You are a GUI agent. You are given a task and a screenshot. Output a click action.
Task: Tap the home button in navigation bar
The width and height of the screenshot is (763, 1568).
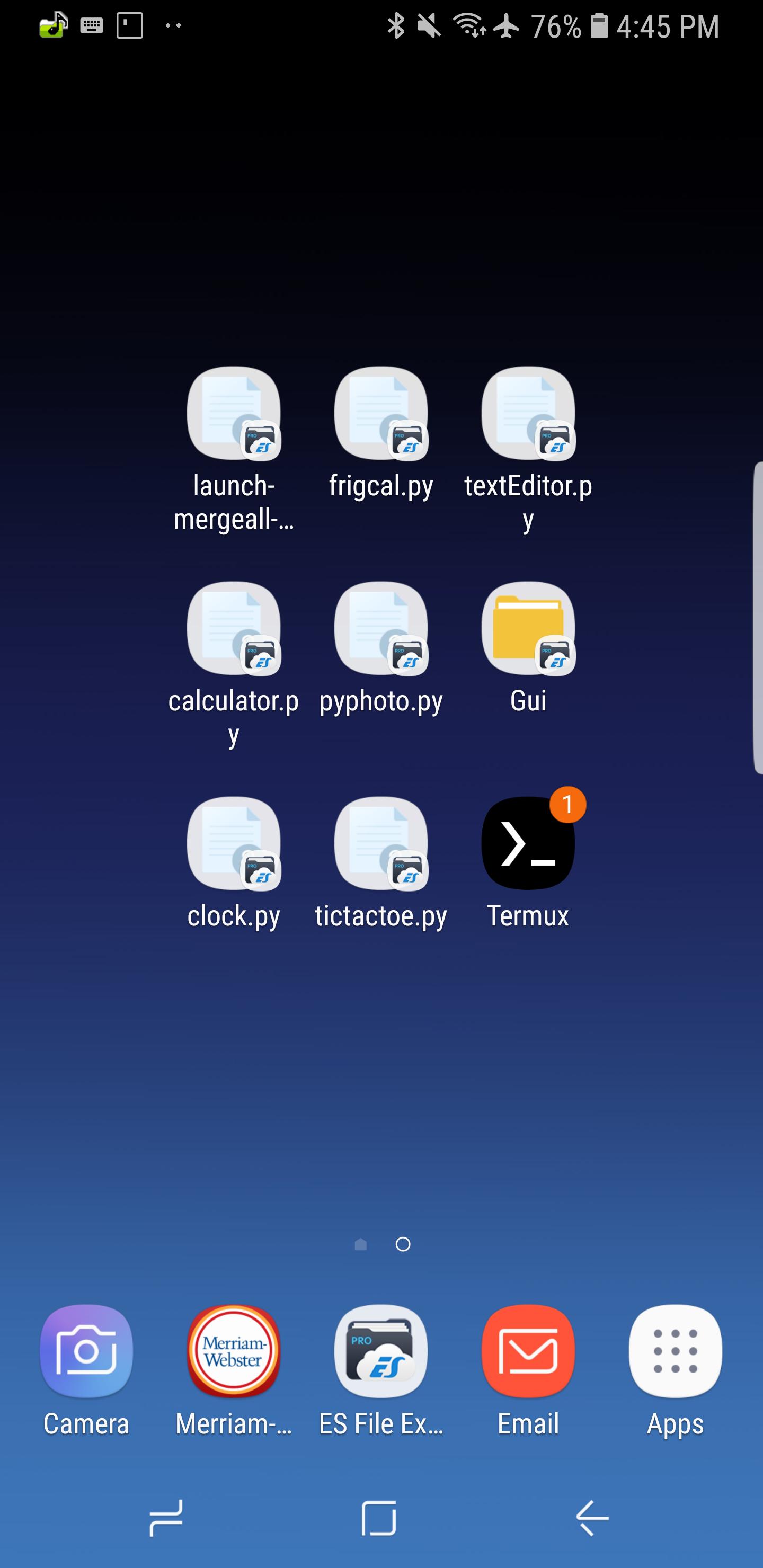point(379,1518)
